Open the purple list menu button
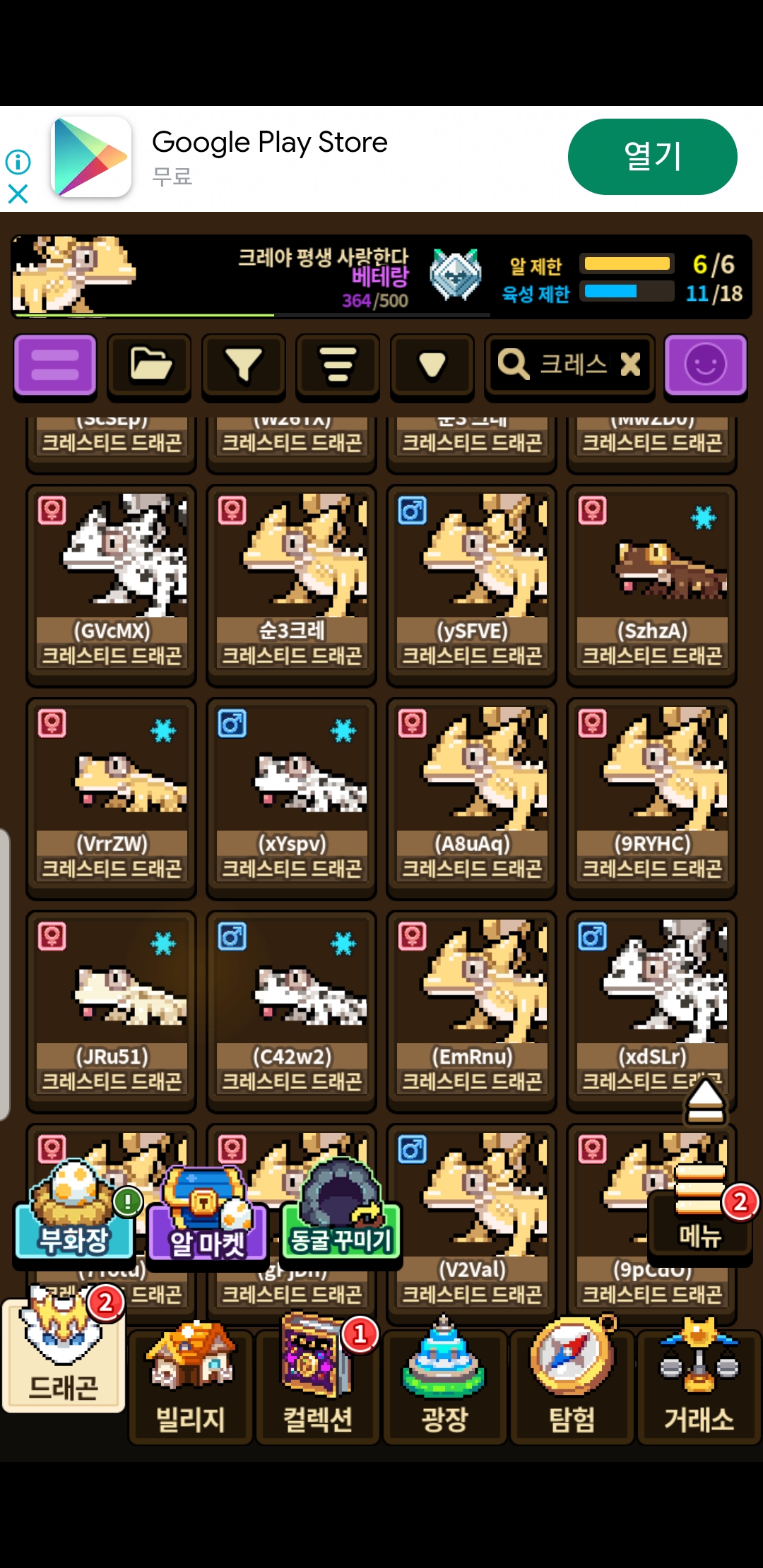 tap(55, 365)
